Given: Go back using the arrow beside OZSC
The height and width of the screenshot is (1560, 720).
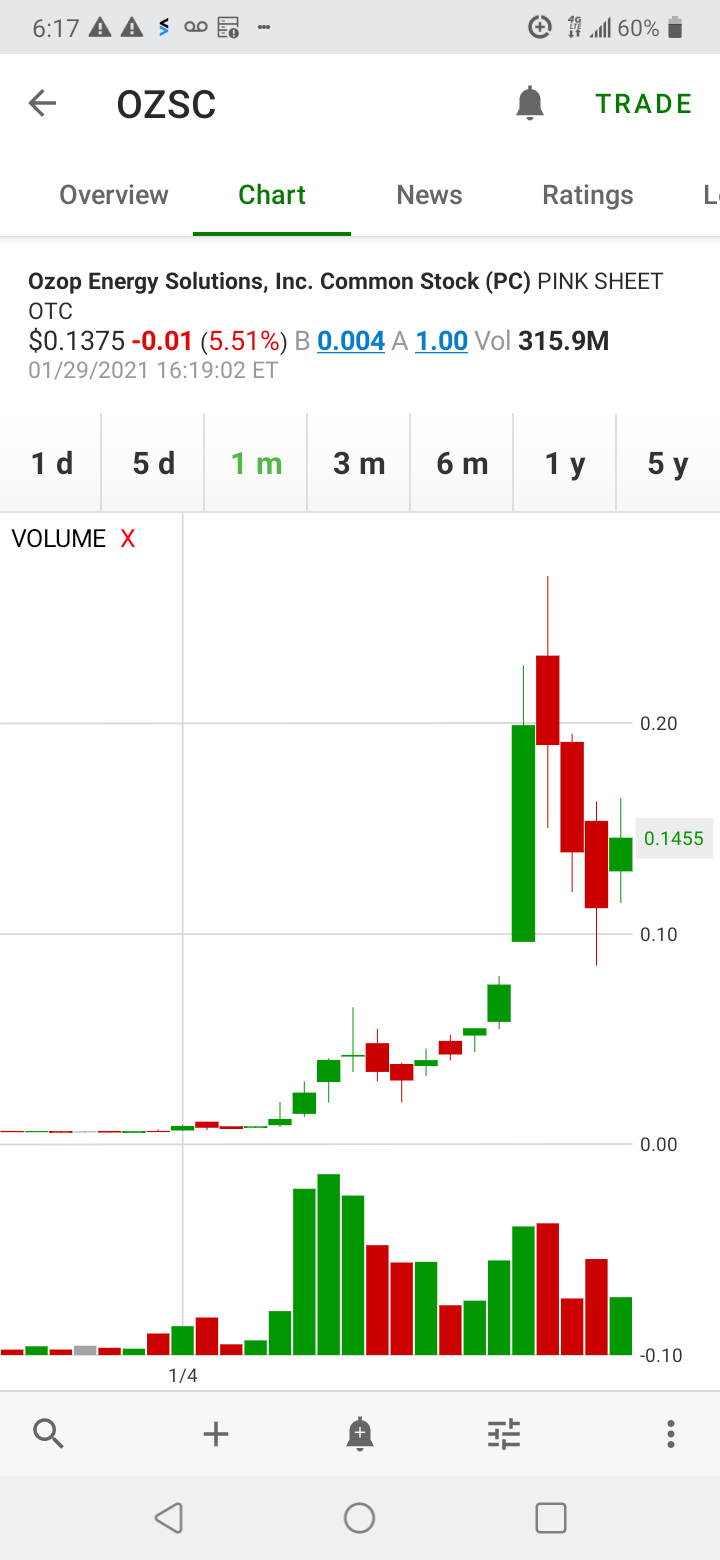Looking at the screenshot, I should (42, 104).
